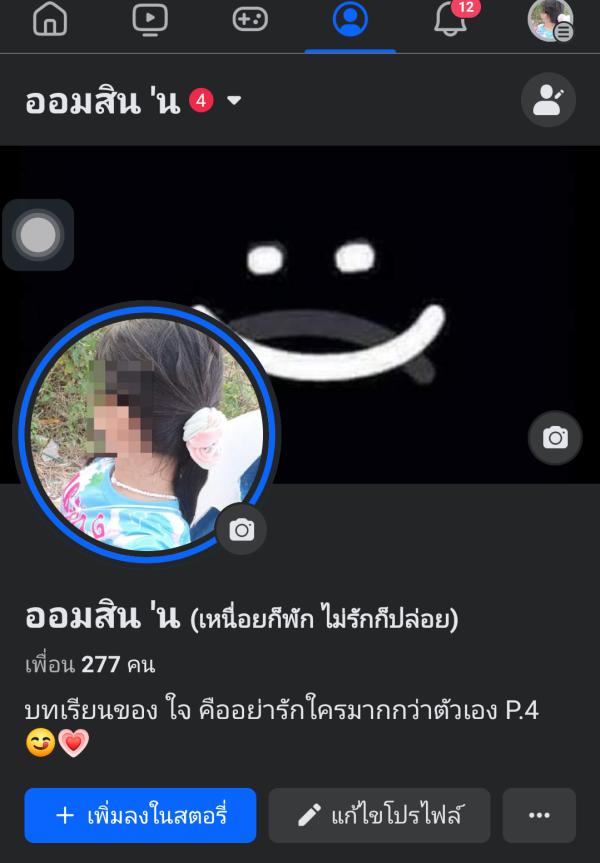Image resolution: width=600 pixels, height=863 pixels.
Task: Go to the Home feed tab
Action: [50, 19]
